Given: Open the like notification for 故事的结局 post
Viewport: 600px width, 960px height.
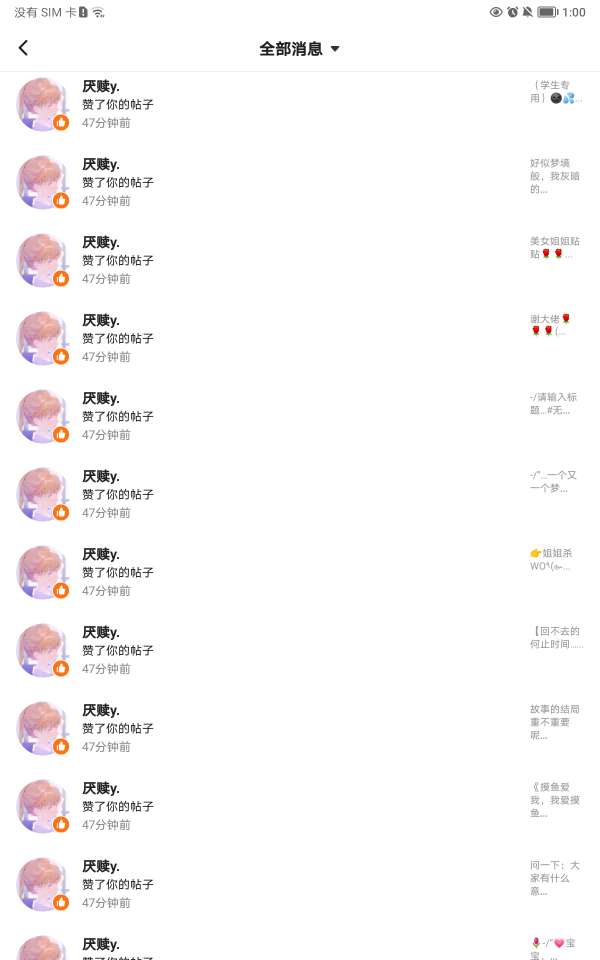Looking at the screenshot, I should tap(300, 729).
